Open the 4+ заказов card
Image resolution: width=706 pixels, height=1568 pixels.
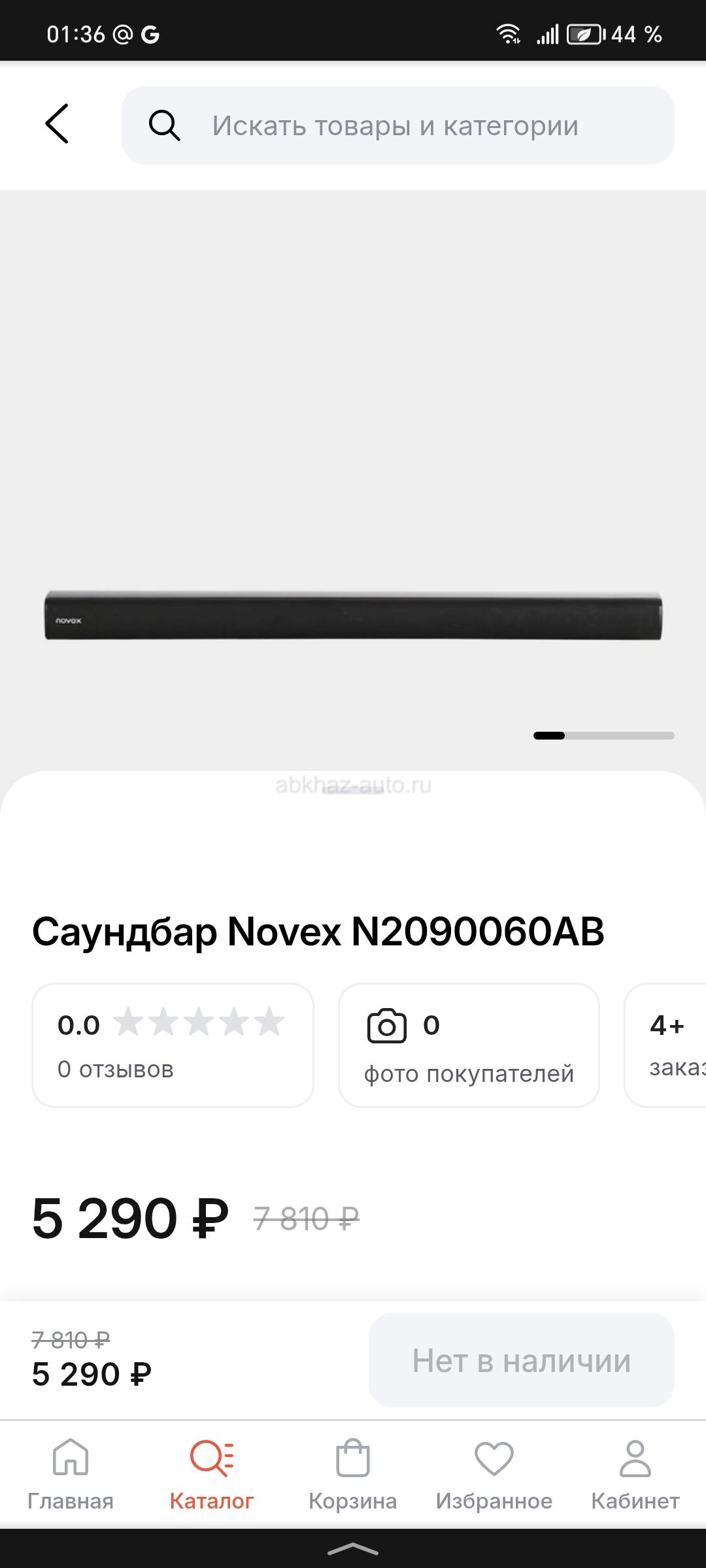point(665,1045)
